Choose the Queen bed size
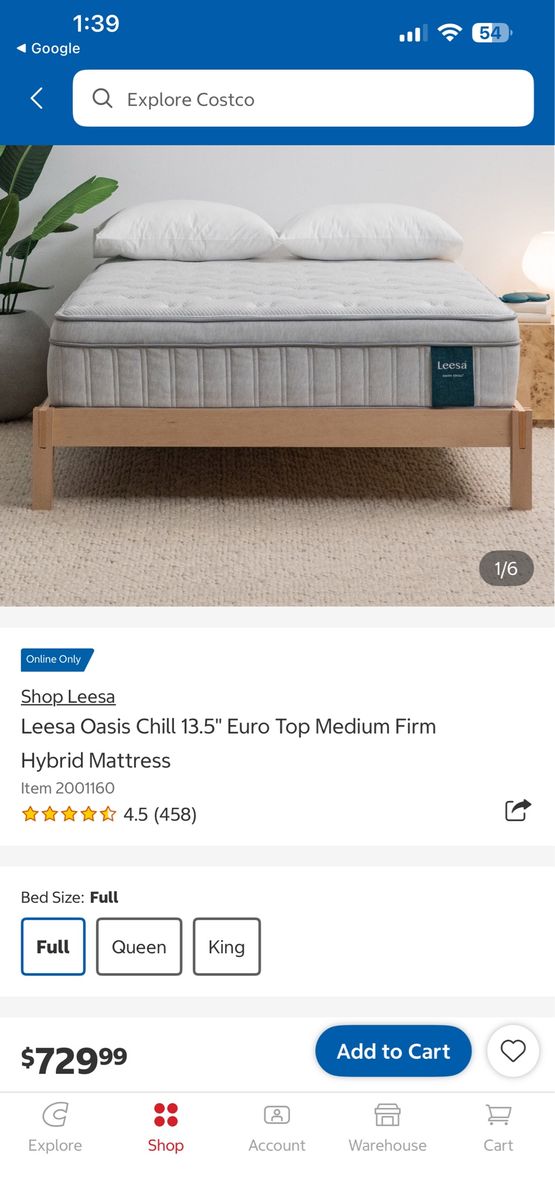Screen dimensions: 555x1200 tap(139, 946)
